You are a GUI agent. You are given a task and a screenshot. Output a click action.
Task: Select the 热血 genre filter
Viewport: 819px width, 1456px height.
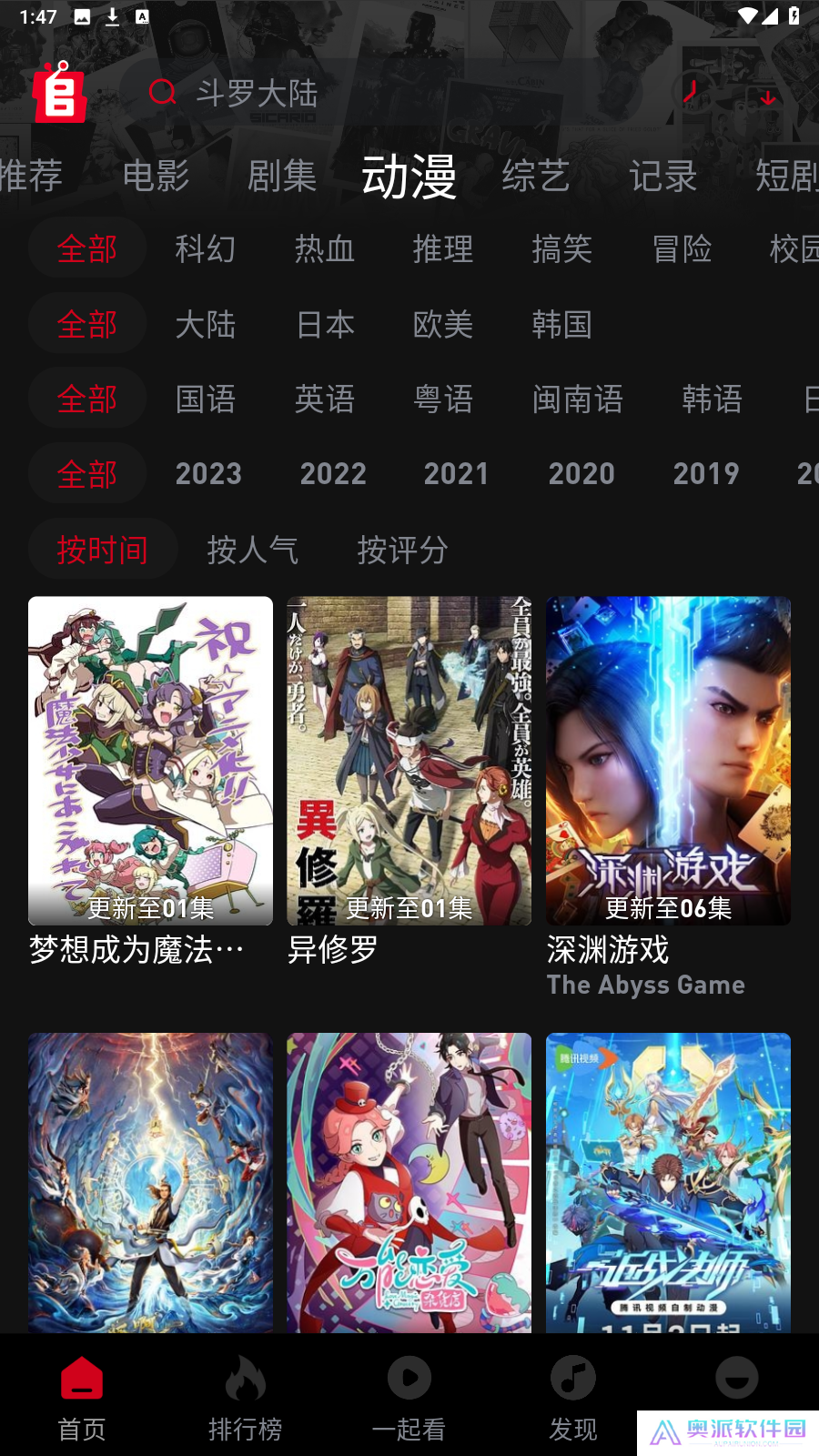324,249
